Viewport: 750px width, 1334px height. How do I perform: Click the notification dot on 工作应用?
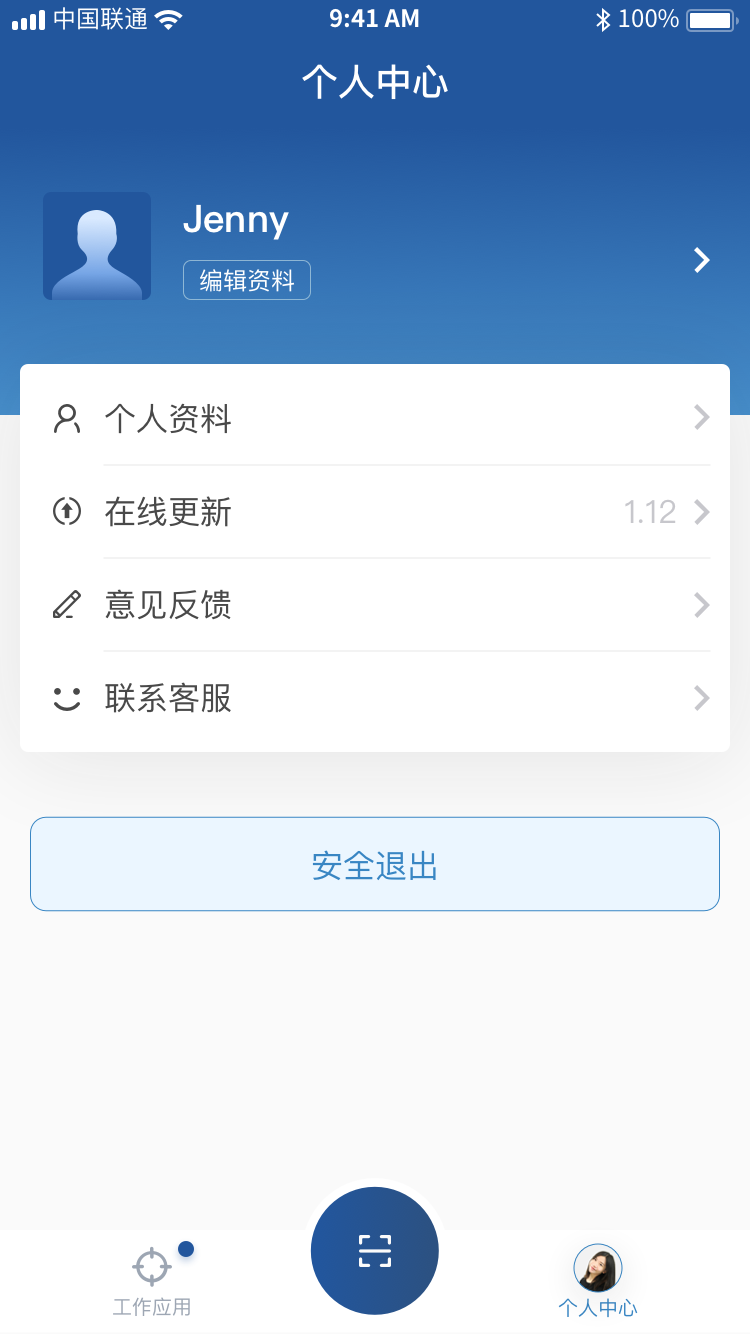186,1248
